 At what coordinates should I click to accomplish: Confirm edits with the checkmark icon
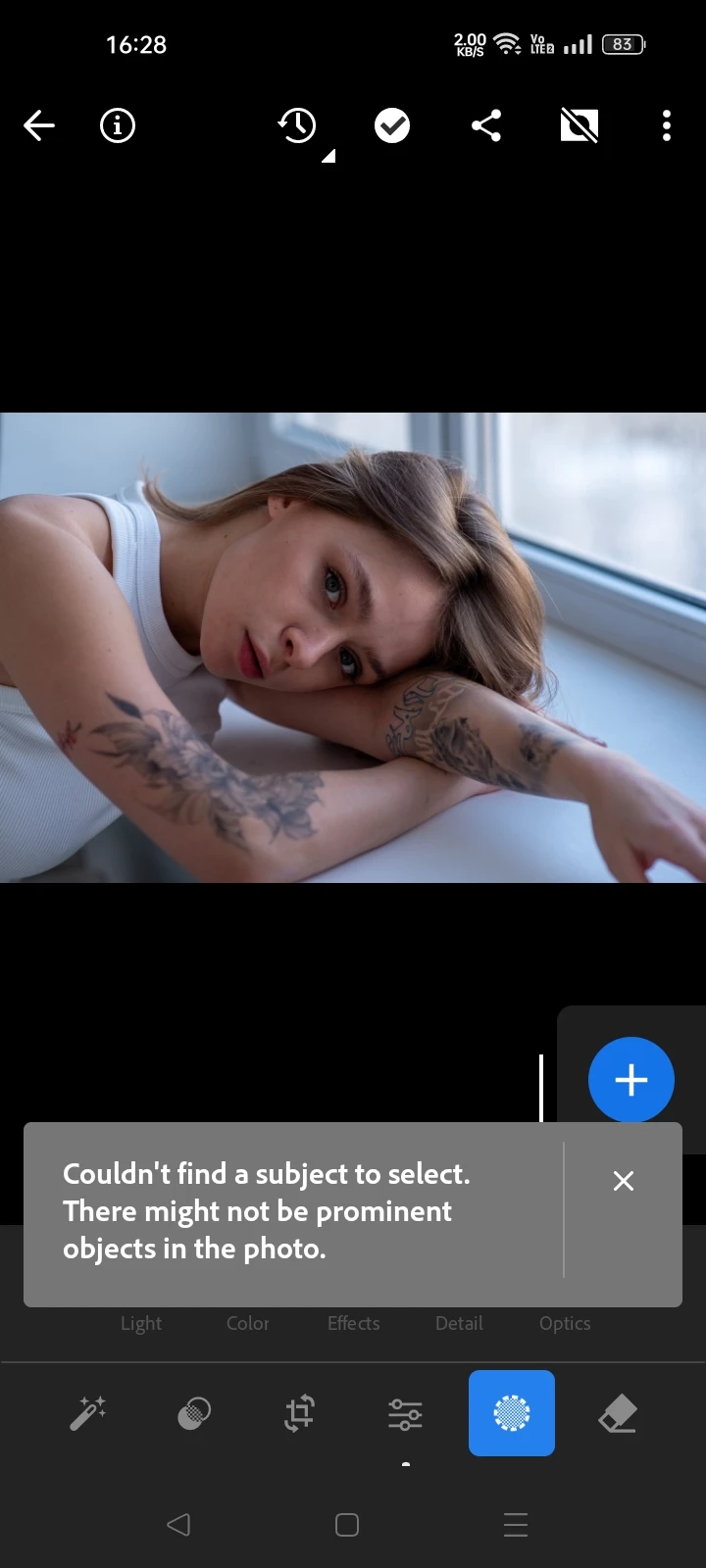point(392,125)
